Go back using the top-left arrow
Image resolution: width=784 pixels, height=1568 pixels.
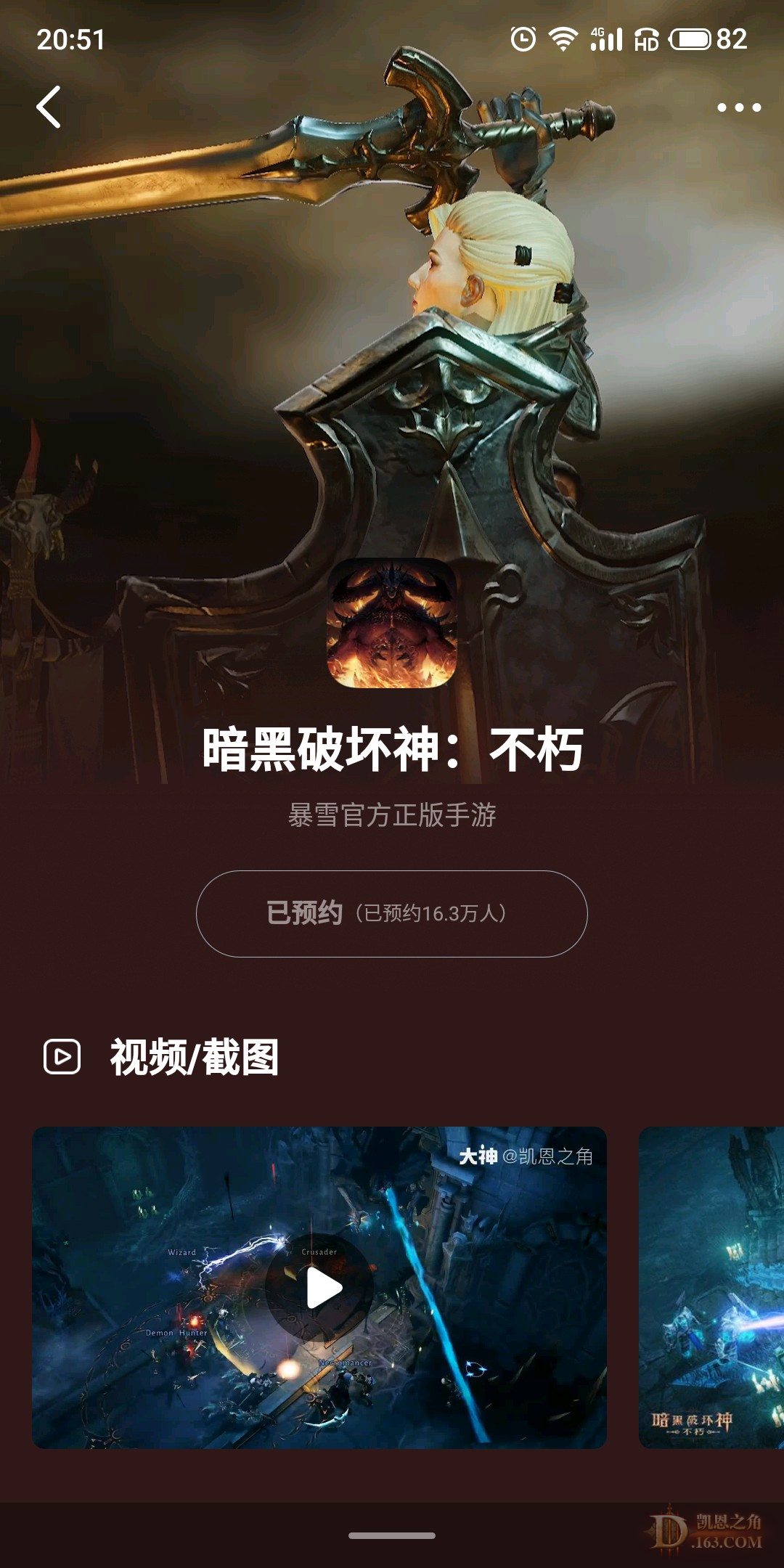tap(49, 107)
